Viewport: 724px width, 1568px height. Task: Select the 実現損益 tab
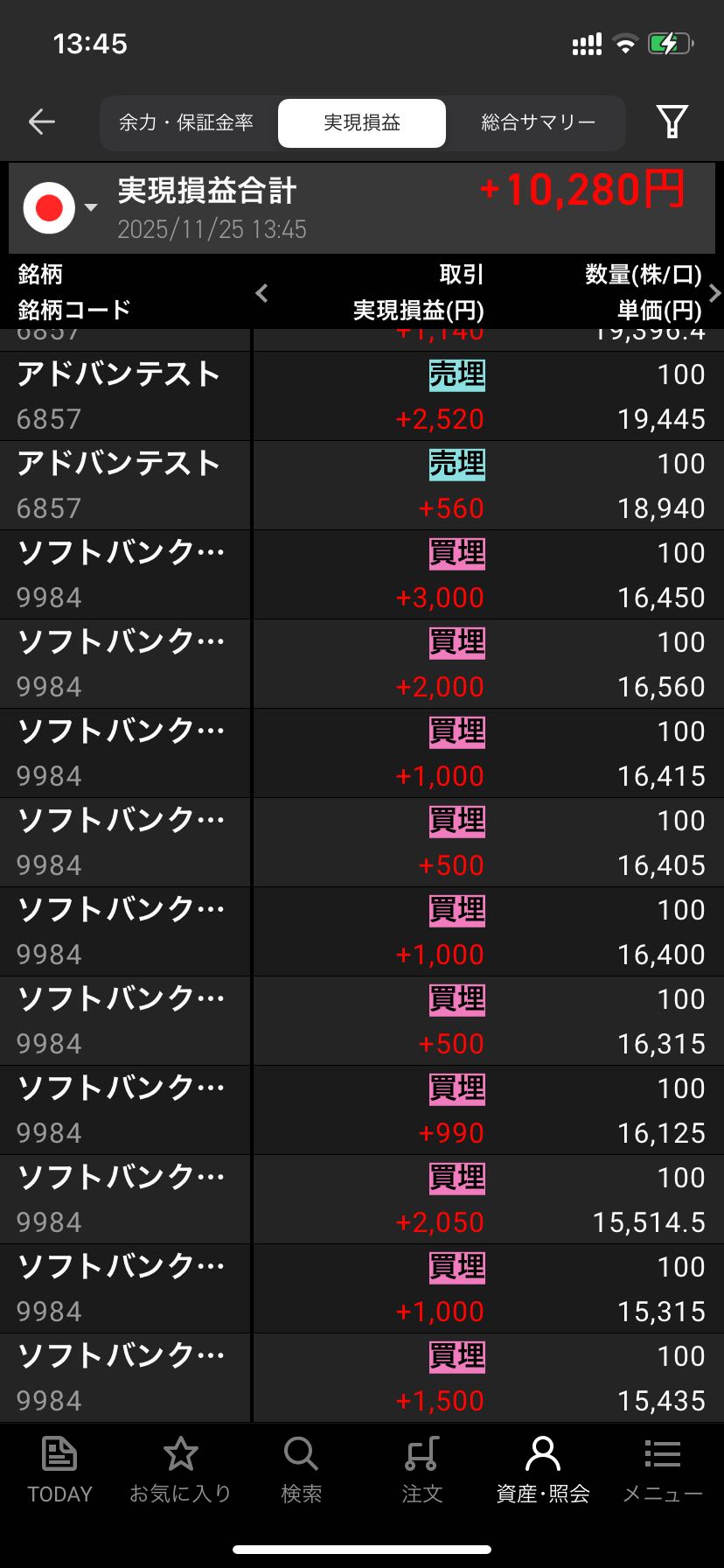(x=362, y=122)
